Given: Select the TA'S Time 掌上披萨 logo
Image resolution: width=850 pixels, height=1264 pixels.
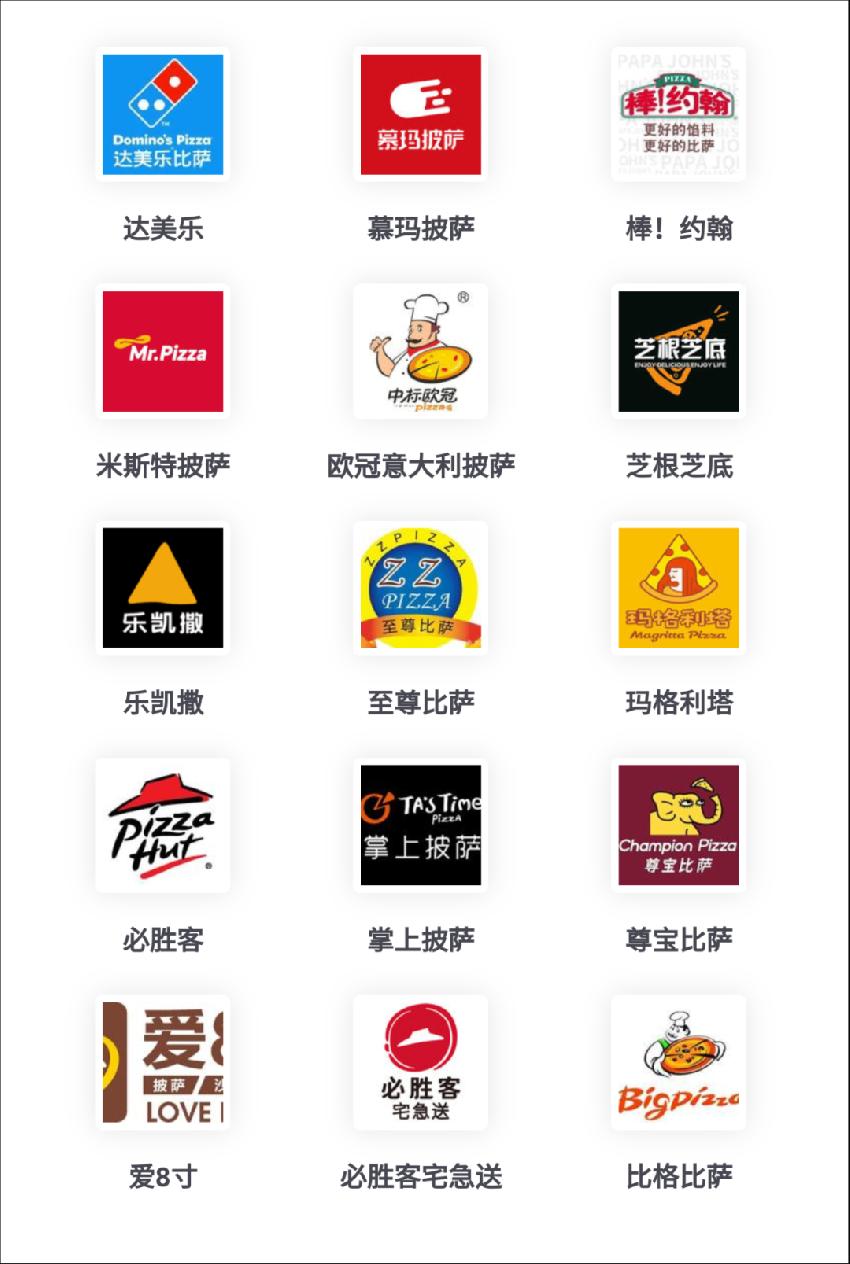Looking at the screenshot, I should (419, 825).
